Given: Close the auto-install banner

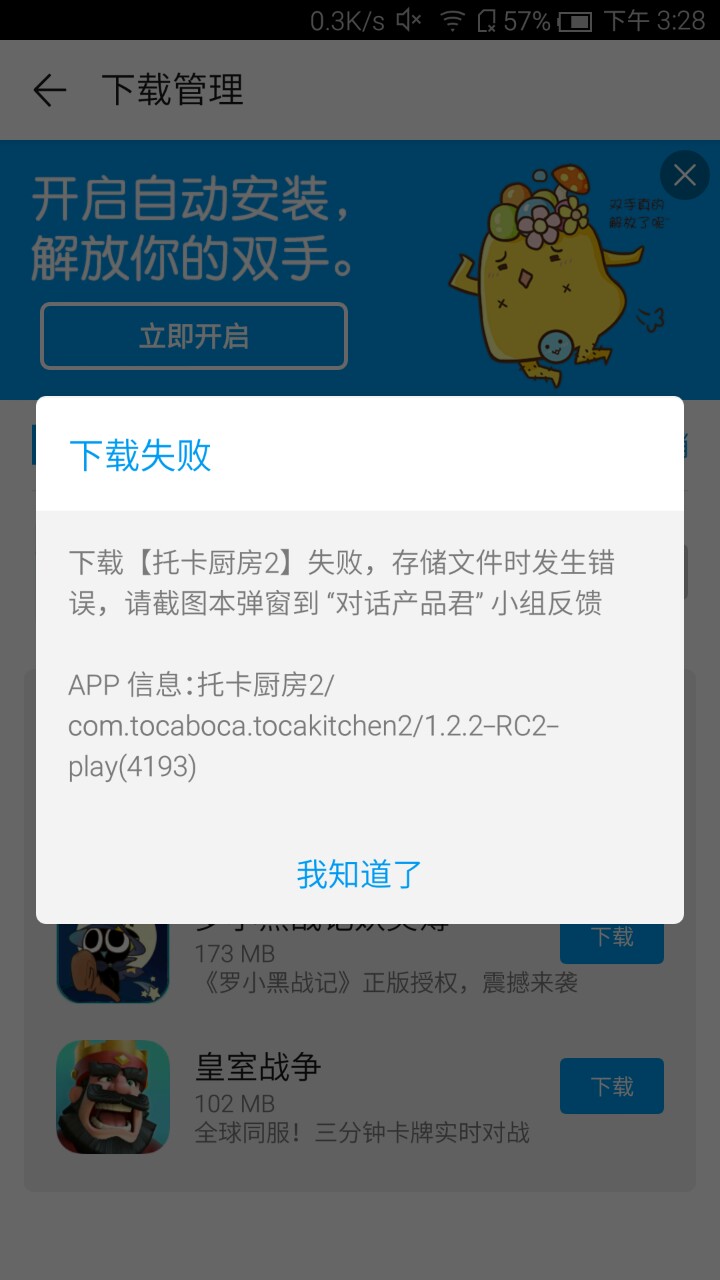Looking at the screenshot, I should pos(685,176).
